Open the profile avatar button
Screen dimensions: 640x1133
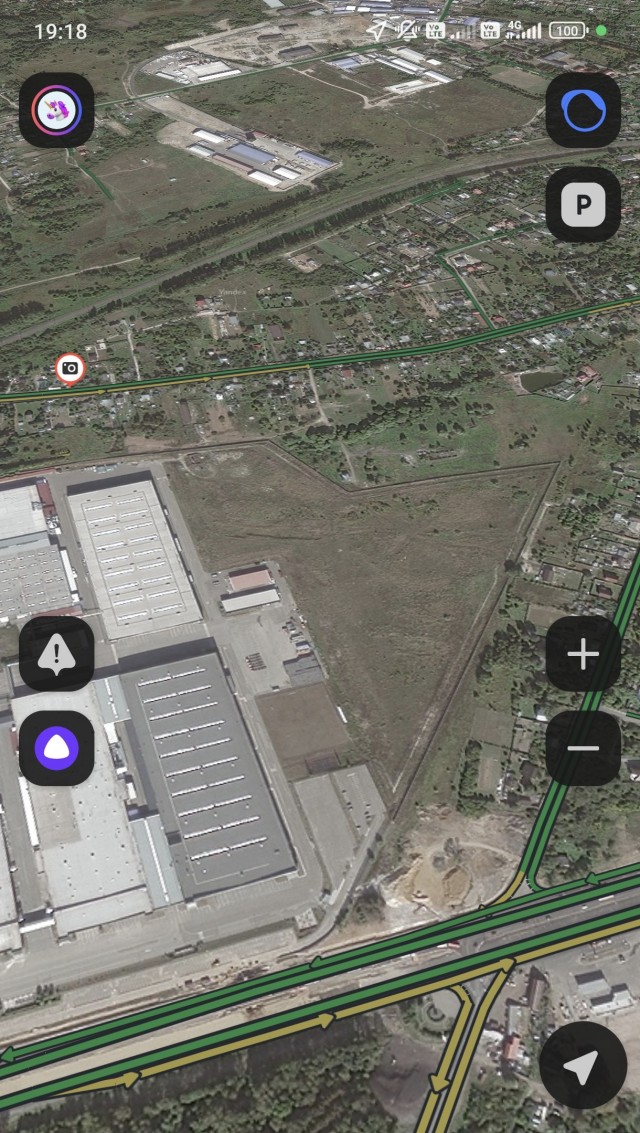point(56,110)
